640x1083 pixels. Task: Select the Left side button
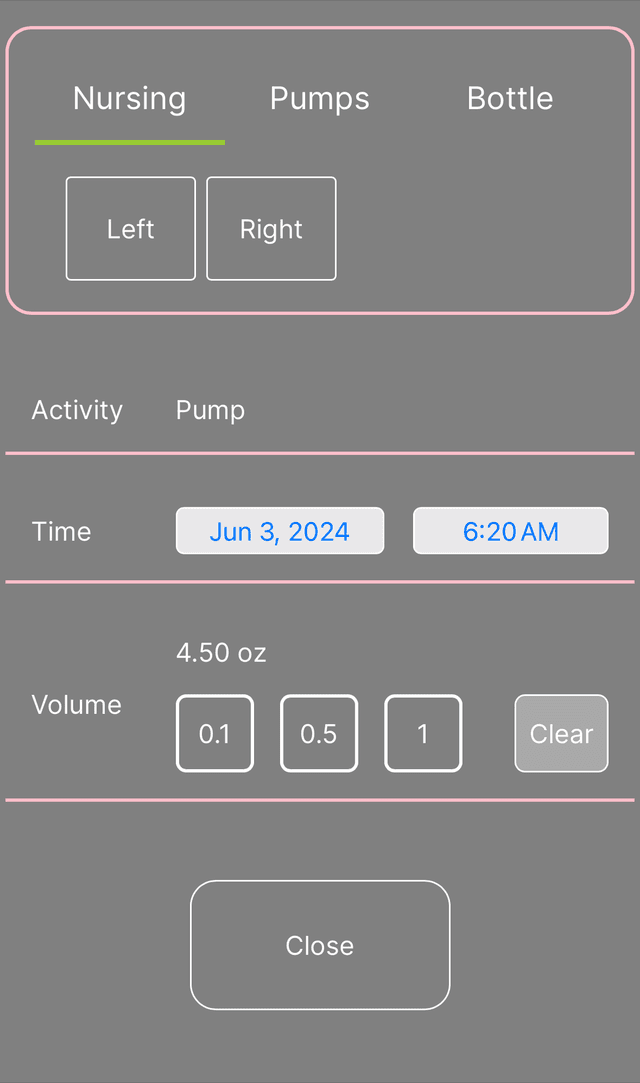[131, 229]
